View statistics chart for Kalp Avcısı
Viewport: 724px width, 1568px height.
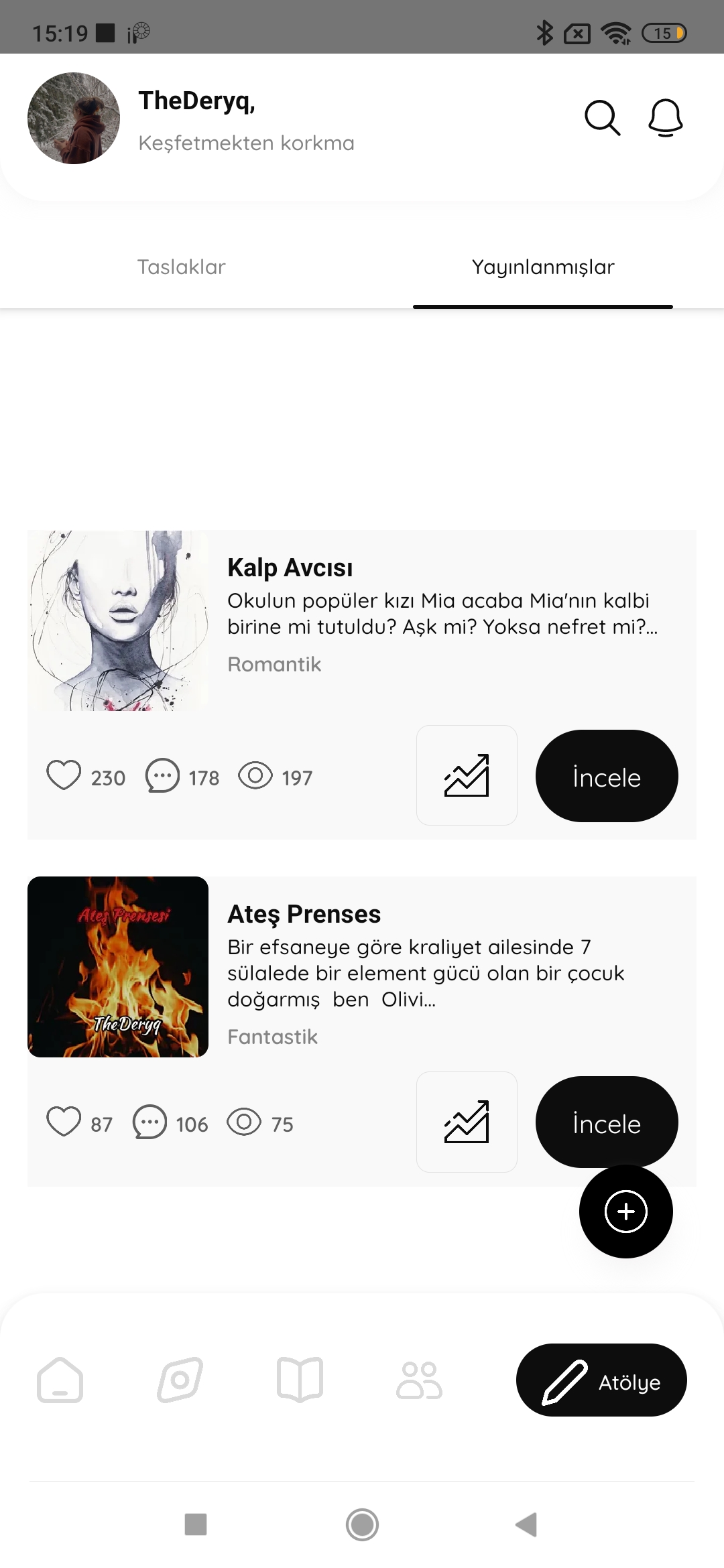467,775
